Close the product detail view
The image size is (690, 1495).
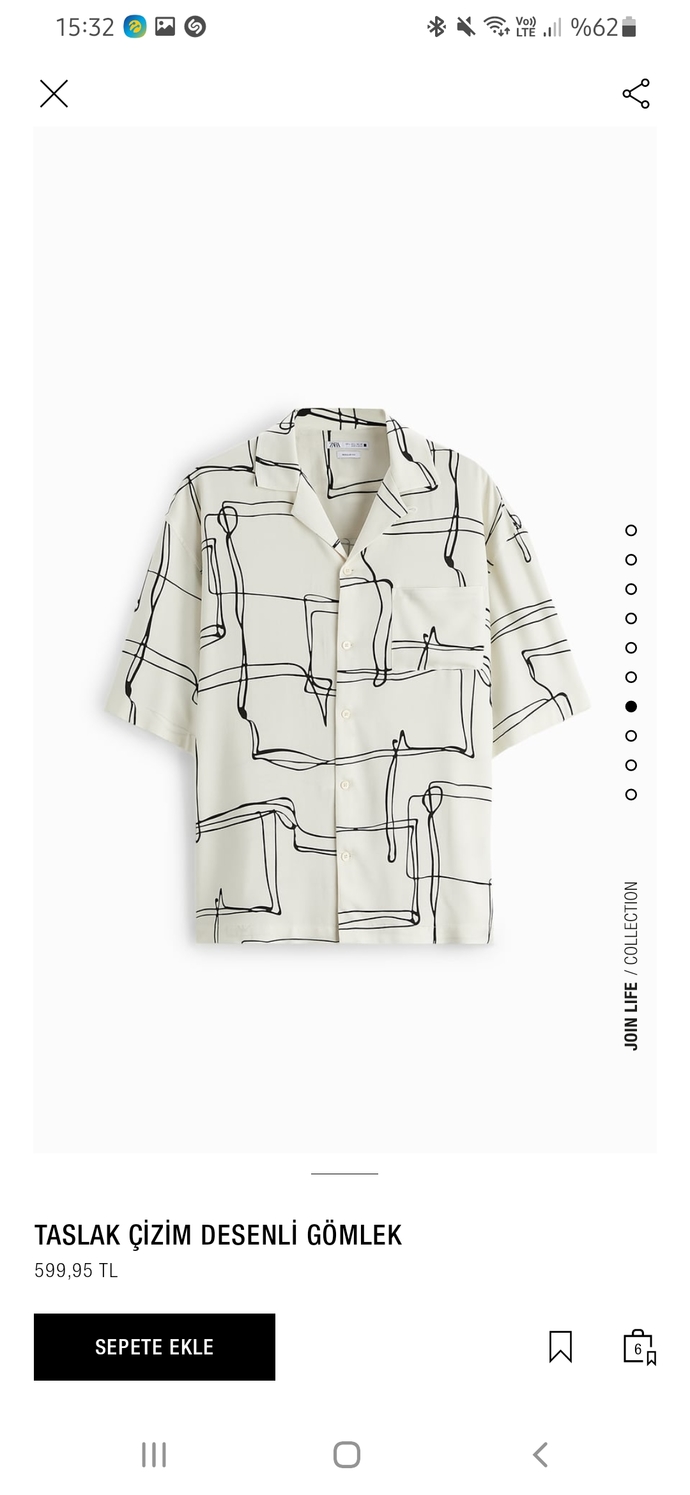tap(53, 94)
